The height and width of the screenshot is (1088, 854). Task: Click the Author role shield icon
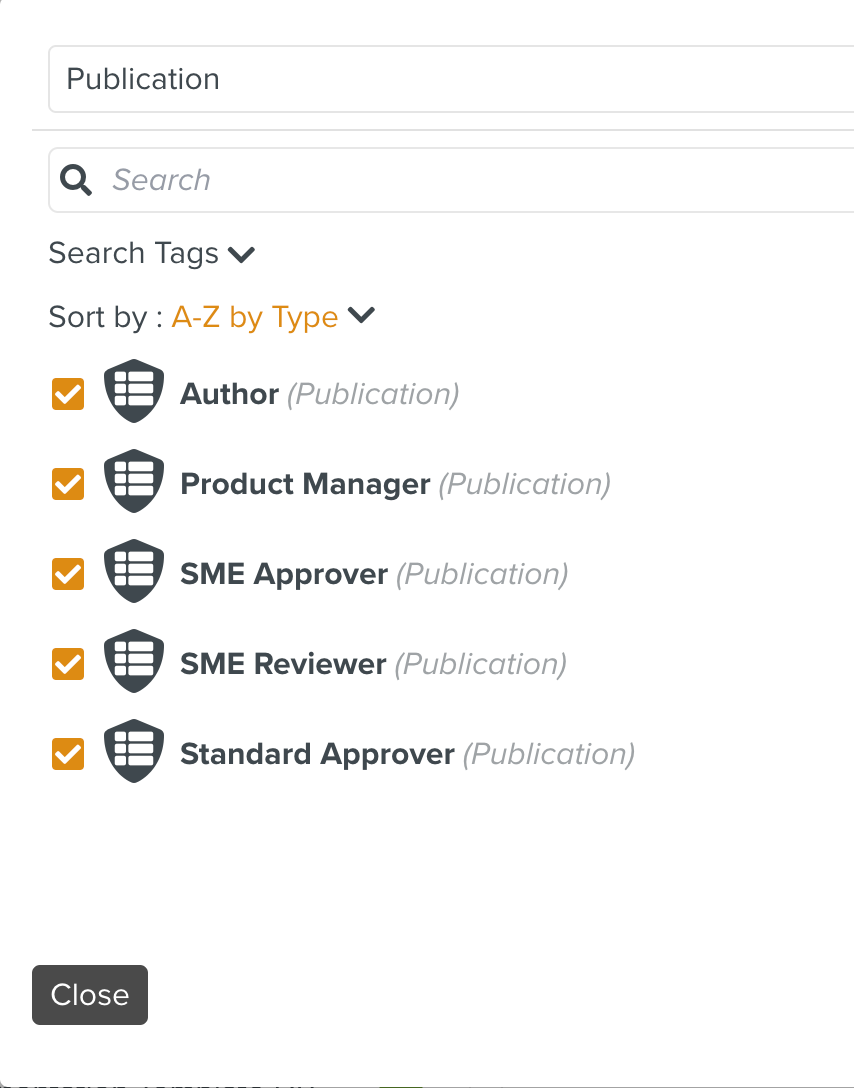pos(133,391)
